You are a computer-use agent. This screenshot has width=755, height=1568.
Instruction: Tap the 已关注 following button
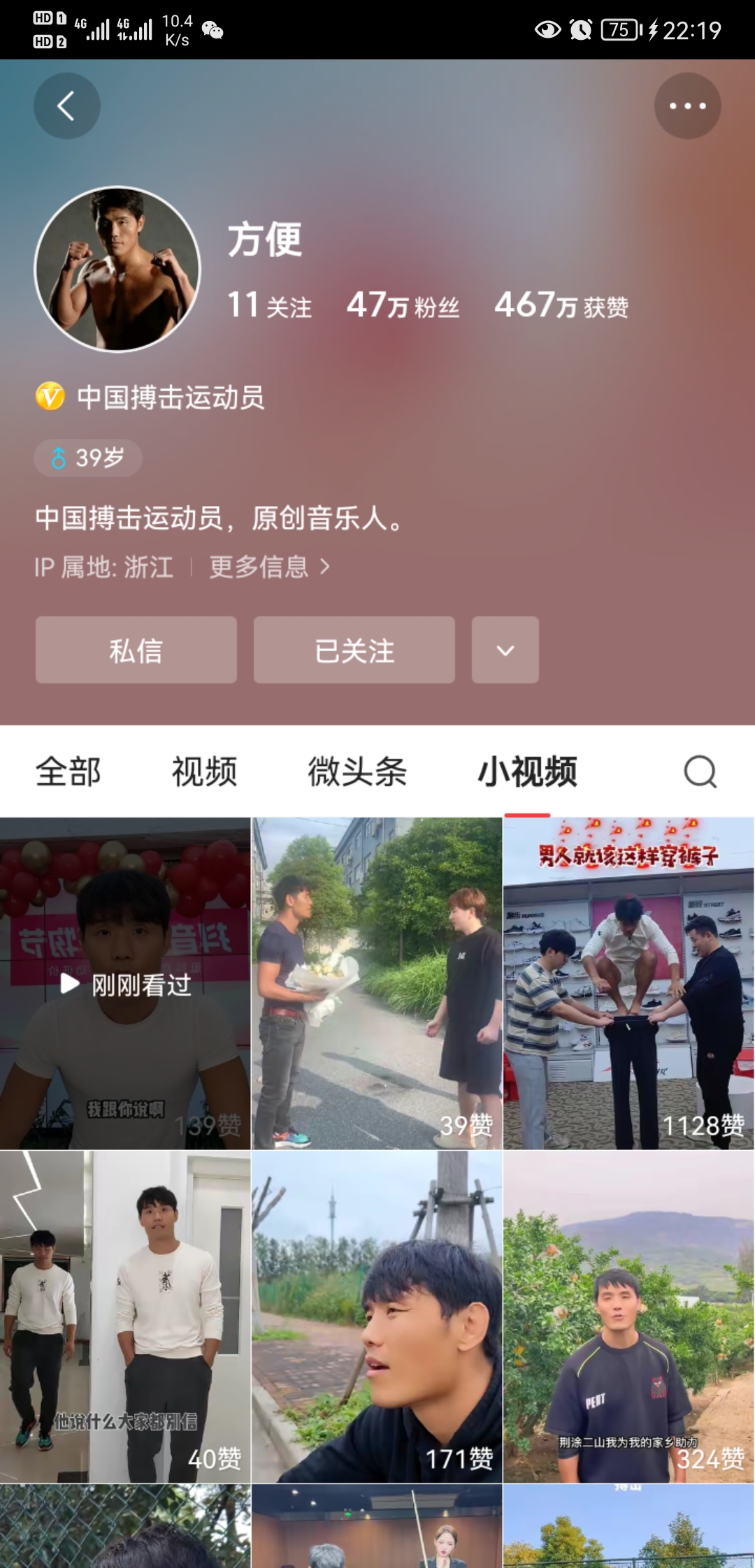(354, 650)
